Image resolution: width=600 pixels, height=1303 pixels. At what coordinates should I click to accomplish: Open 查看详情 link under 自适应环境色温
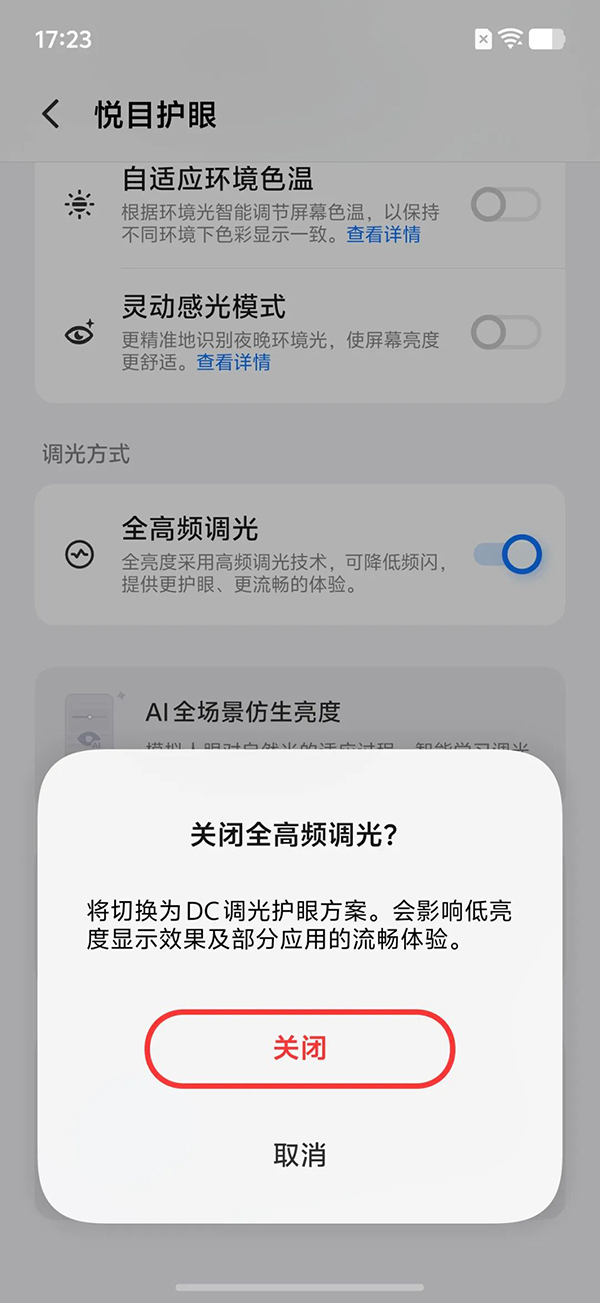pos(383,235)
